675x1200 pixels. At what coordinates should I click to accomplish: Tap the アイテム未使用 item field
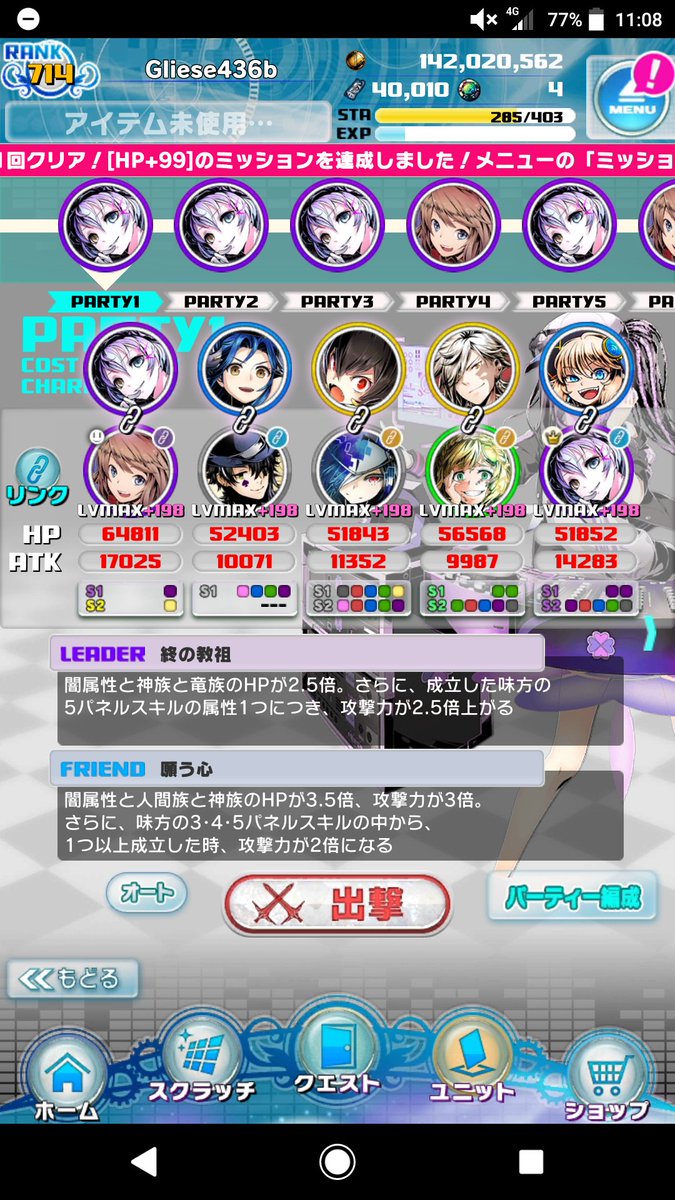point(167,123)
